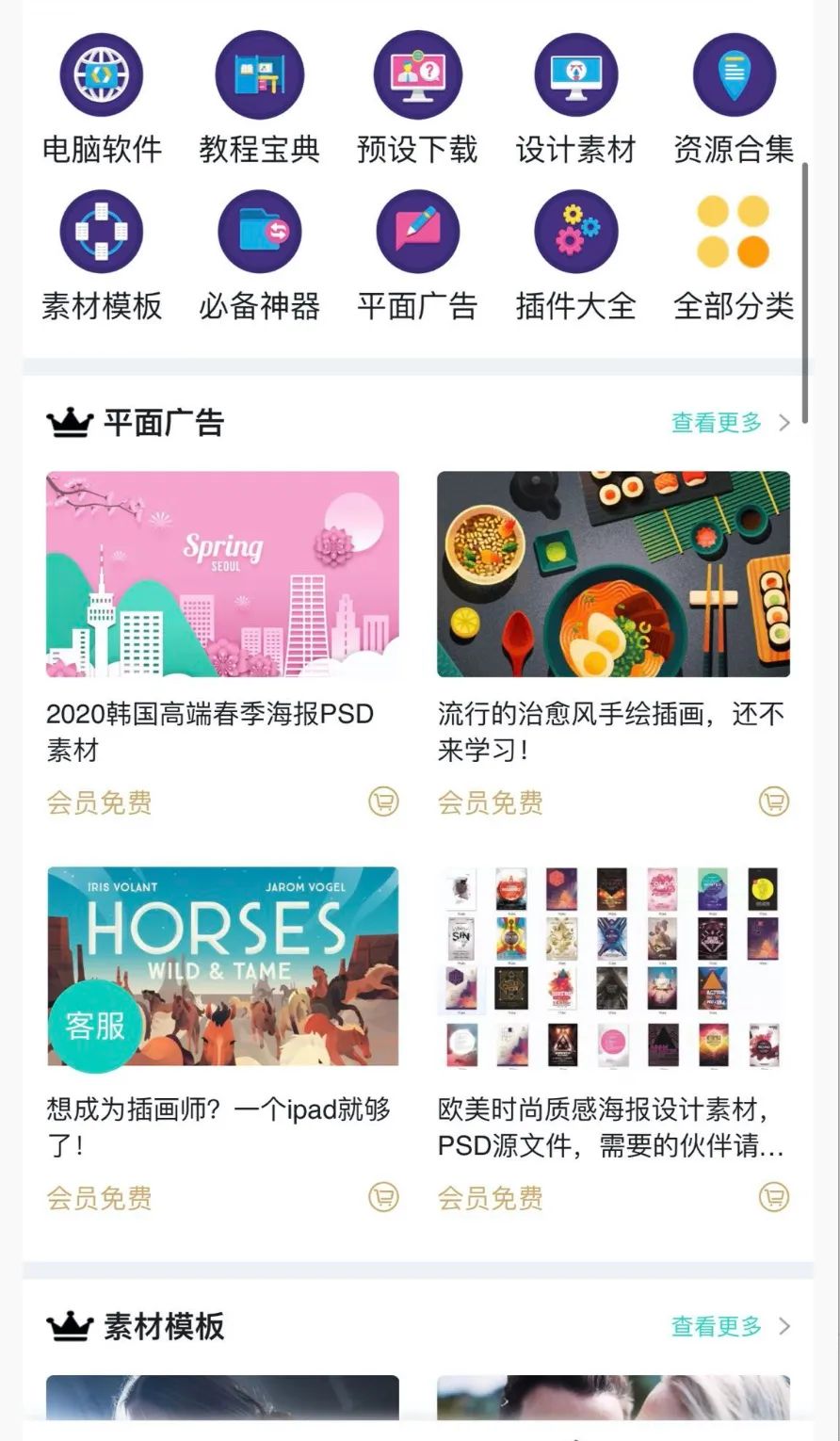Add 流行的治愈风手绘插画 to cart
The height and width of the screenshot is (1441, 840).
point(774,802)
